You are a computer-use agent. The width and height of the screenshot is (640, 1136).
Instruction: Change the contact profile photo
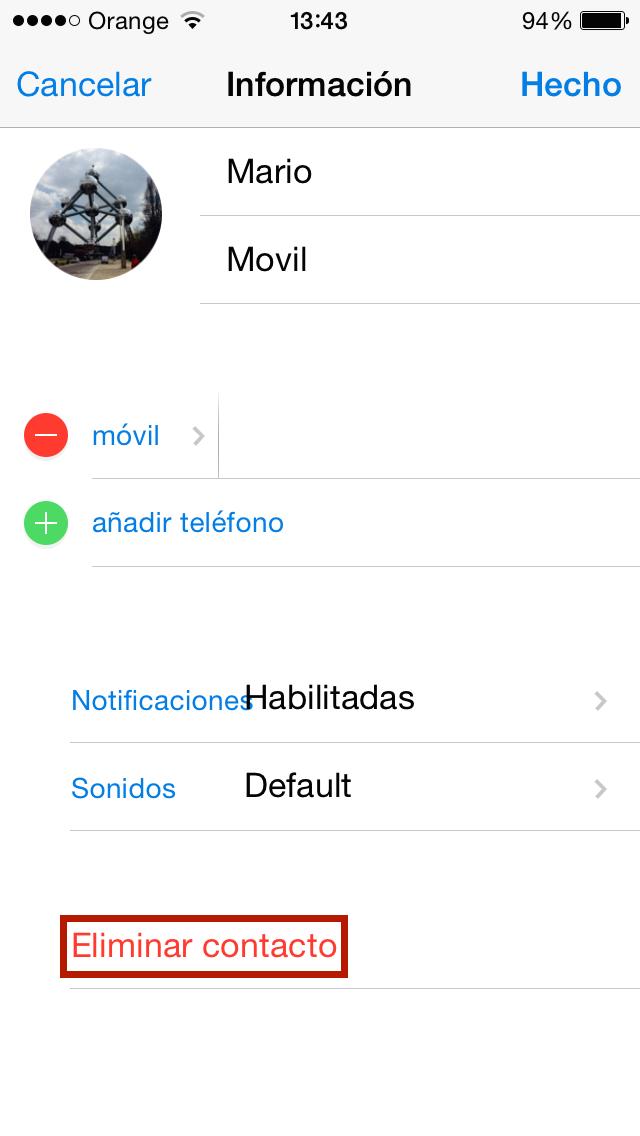(x=96, y=214)
